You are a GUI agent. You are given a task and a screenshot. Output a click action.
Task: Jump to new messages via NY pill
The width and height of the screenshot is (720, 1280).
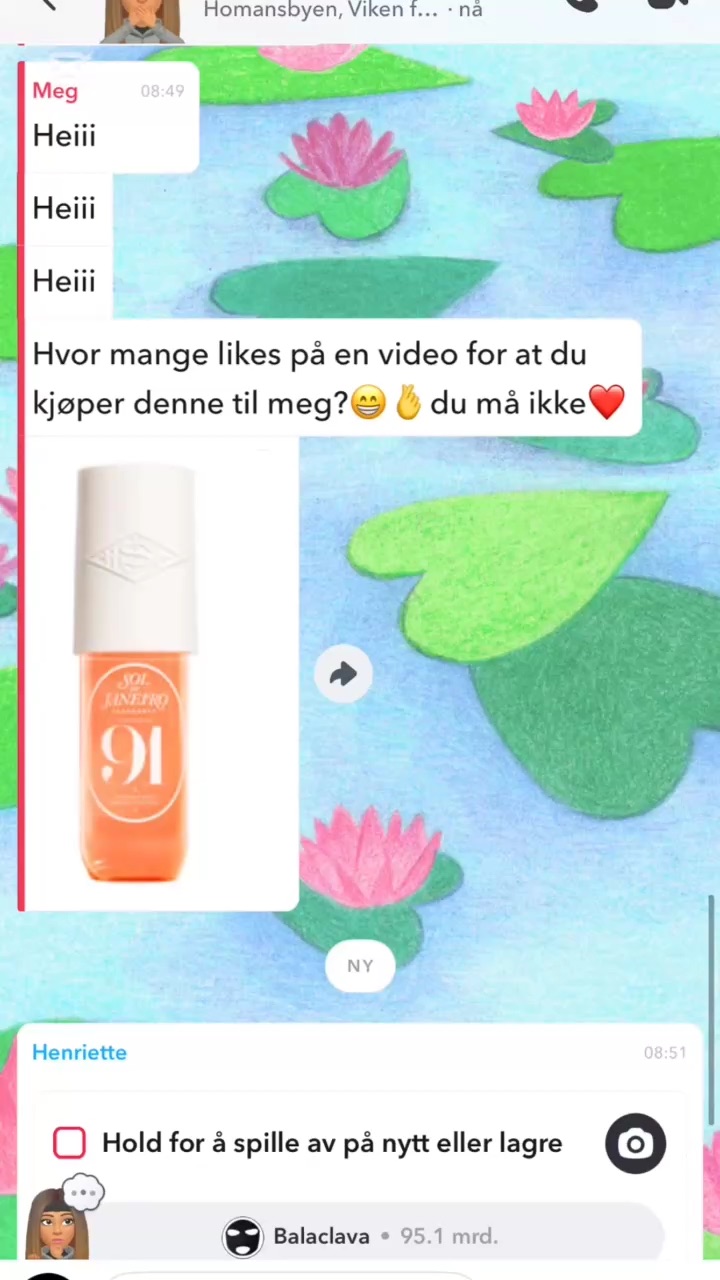pyautogui.click(x=360, y=966)
